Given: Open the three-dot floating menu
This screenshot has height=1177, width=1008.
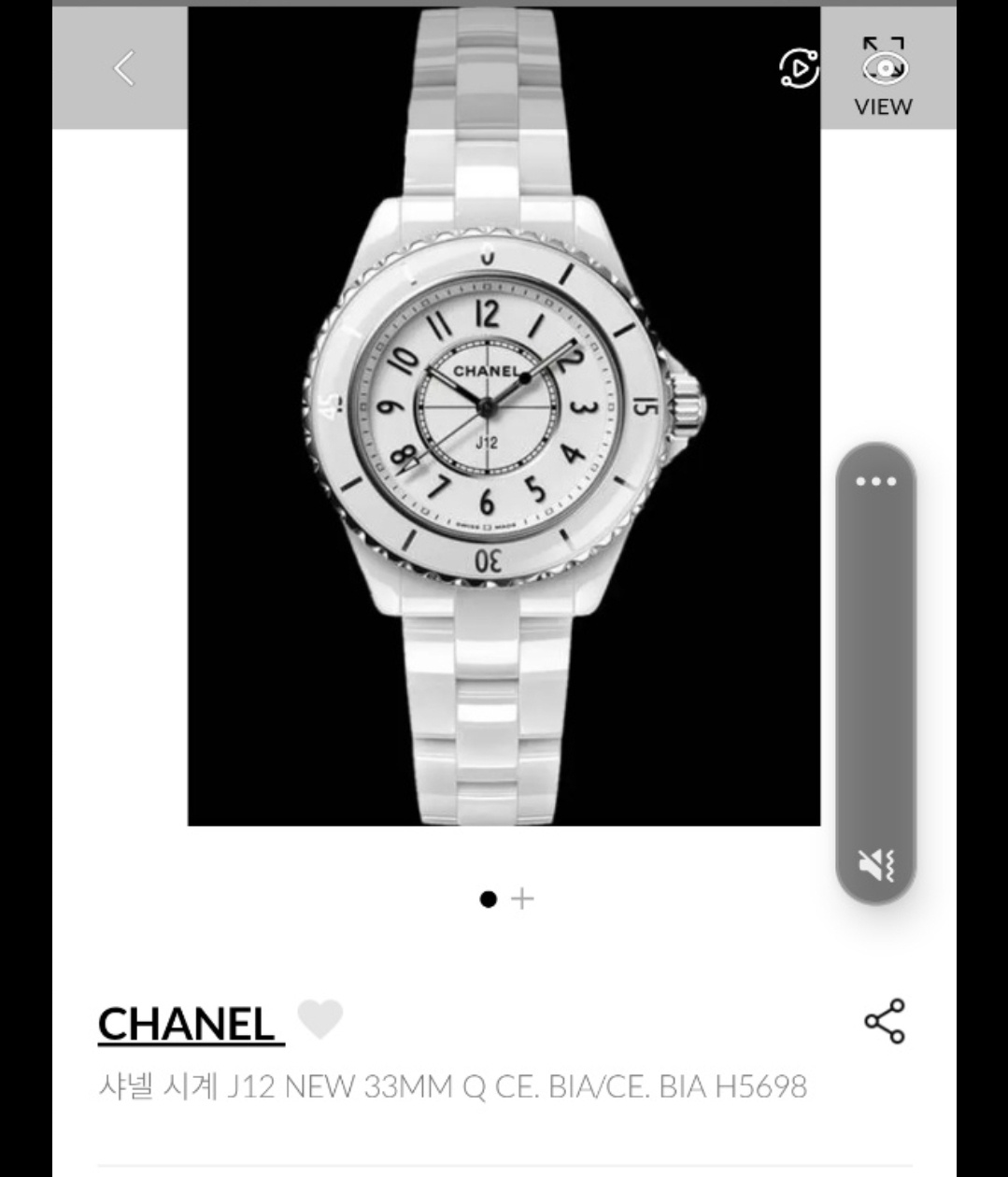Looking at the screenshot, I should (875, 481).
